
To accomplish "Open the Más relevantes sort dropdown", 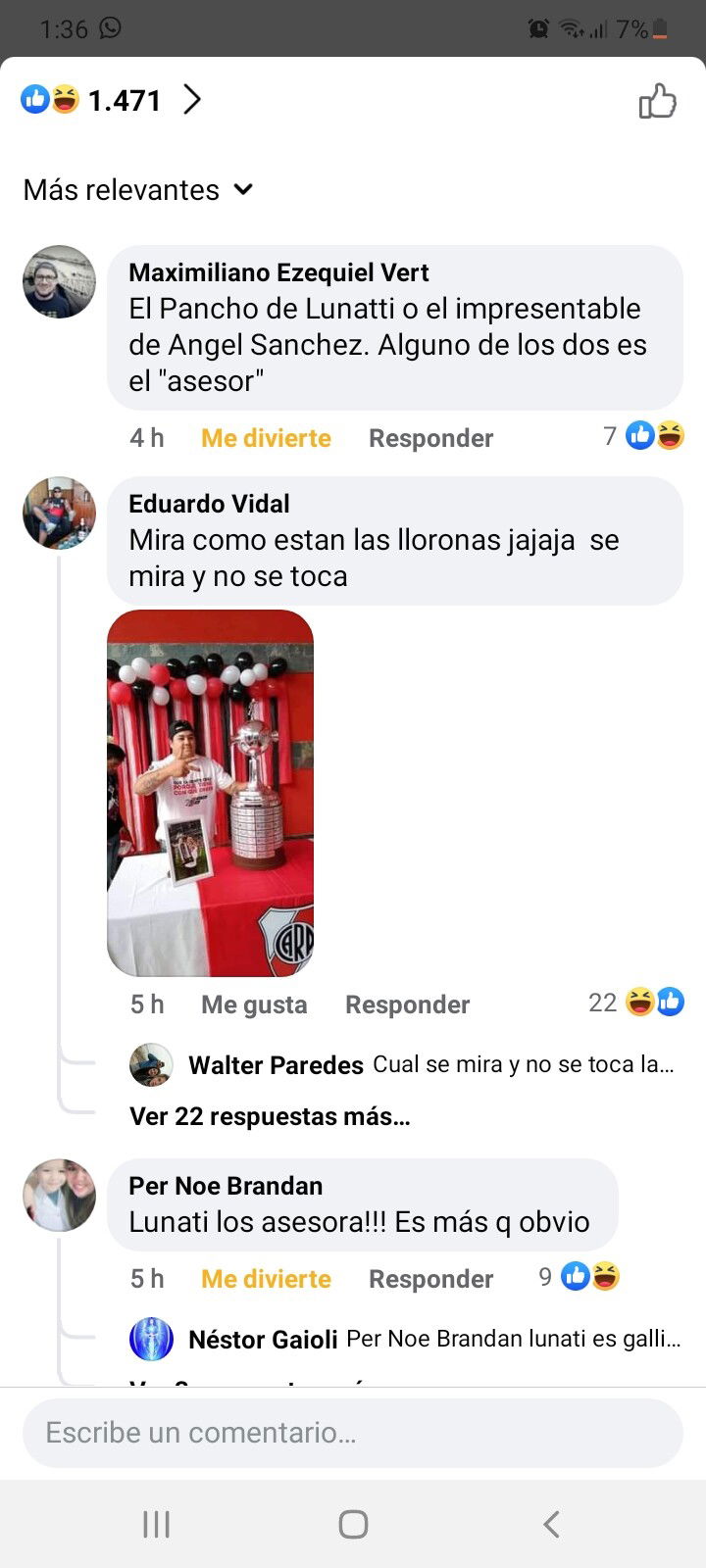I will (x=138, y=189).
